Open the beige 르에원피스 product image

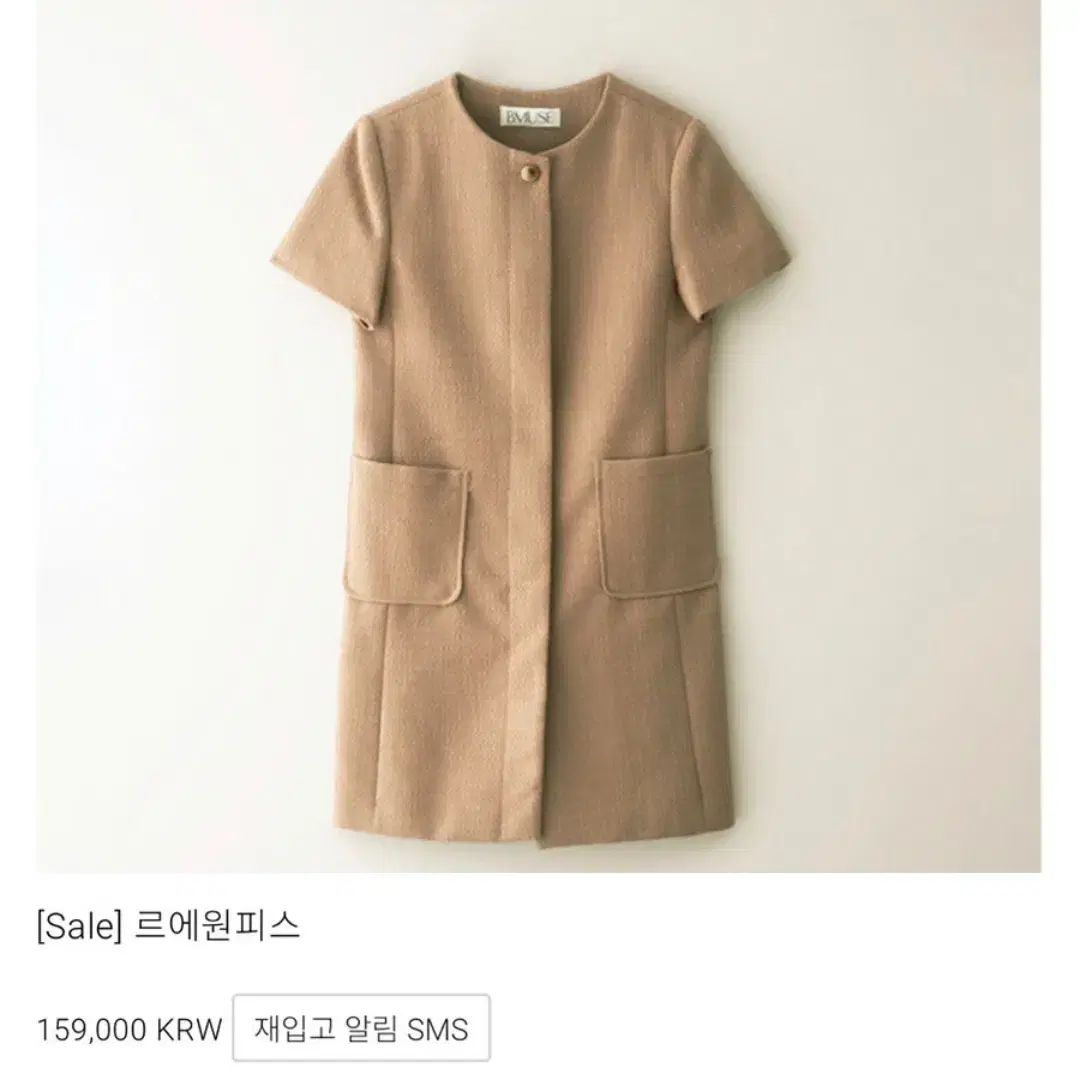539,437
